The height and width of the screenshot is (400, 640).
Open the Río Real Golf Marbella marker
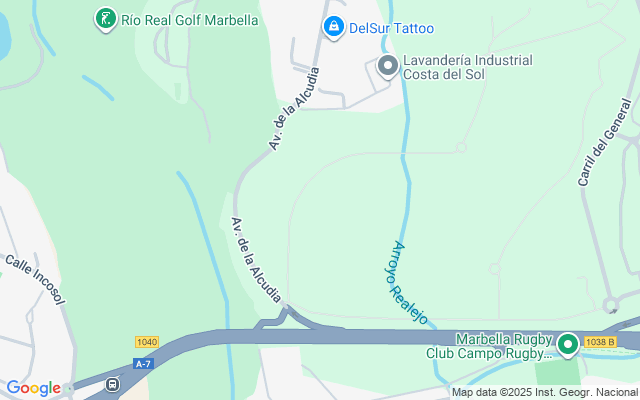[104, 18]
